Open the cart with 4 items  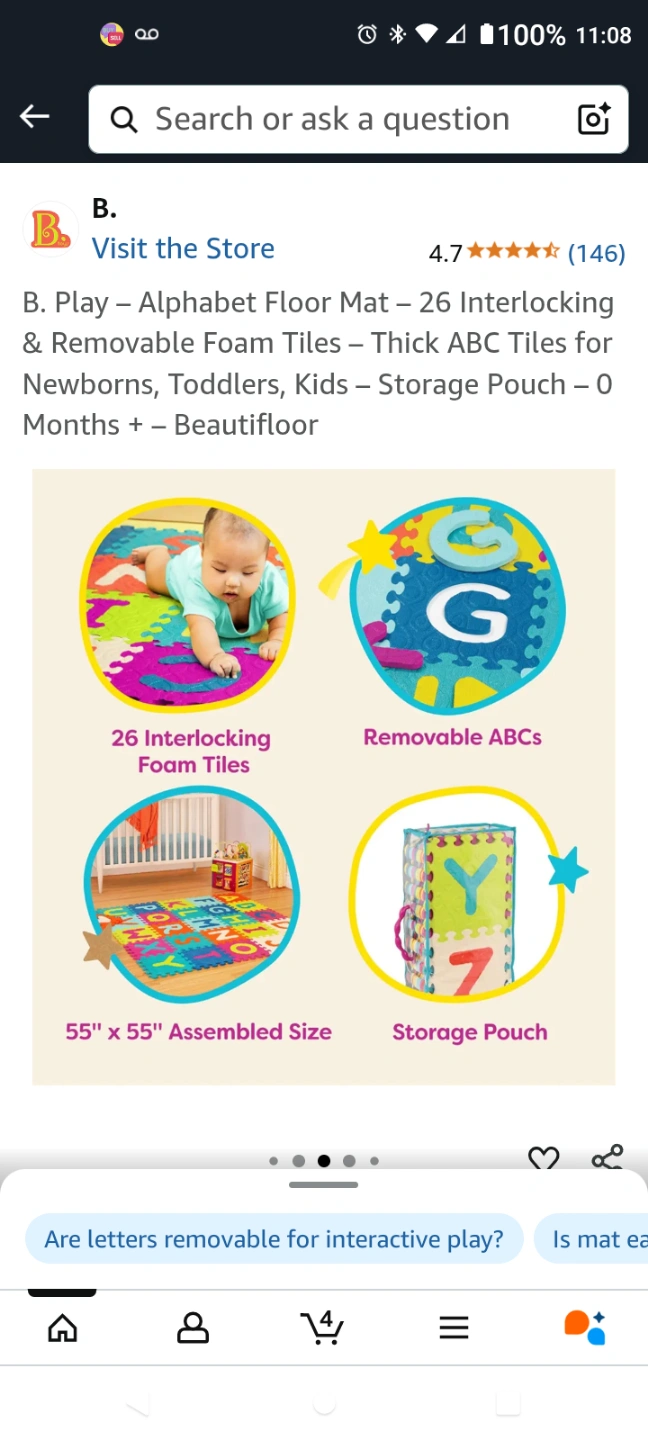point(322,1327)
